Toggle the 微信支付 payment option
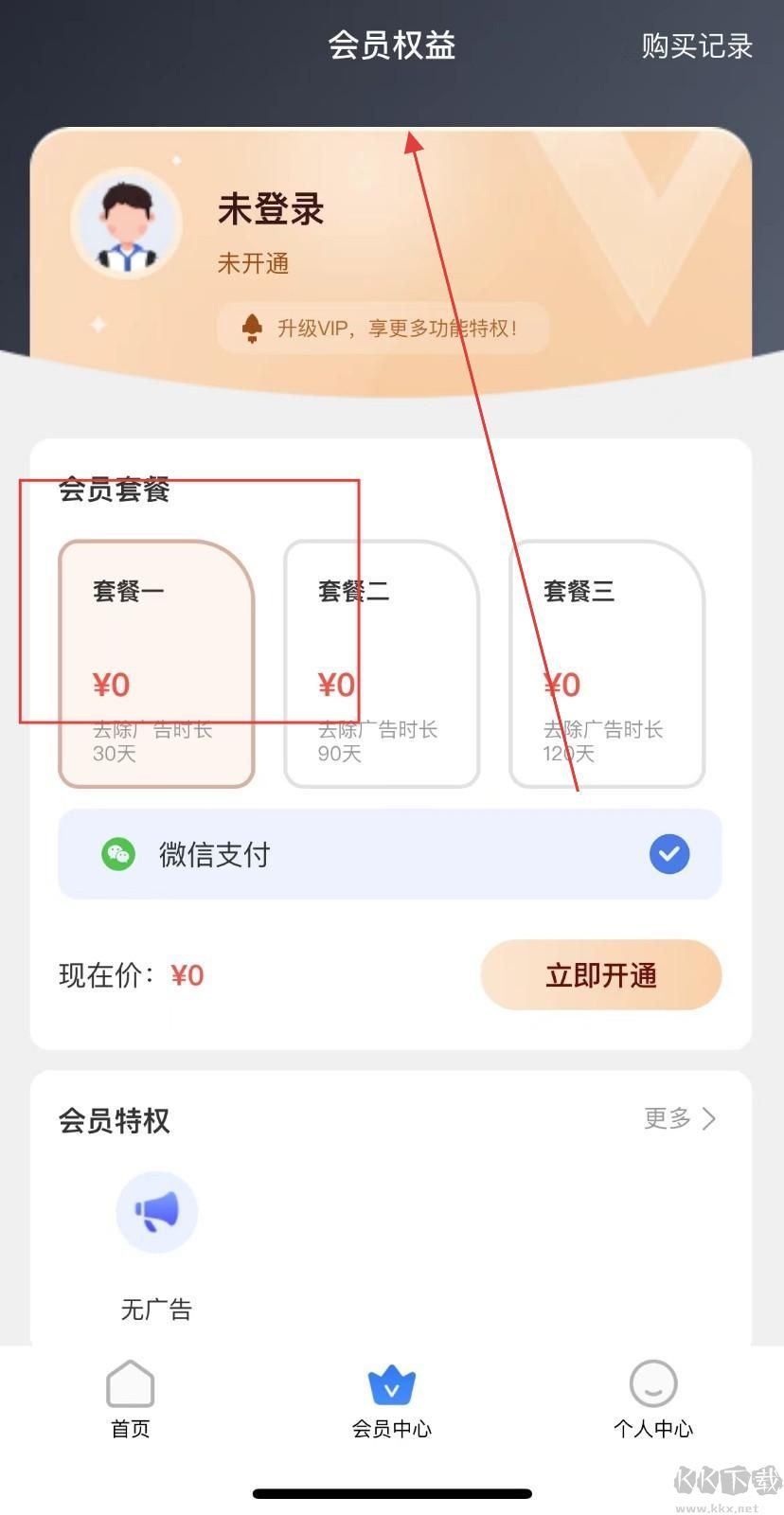The image size is (784, 1515). point(392,854)
